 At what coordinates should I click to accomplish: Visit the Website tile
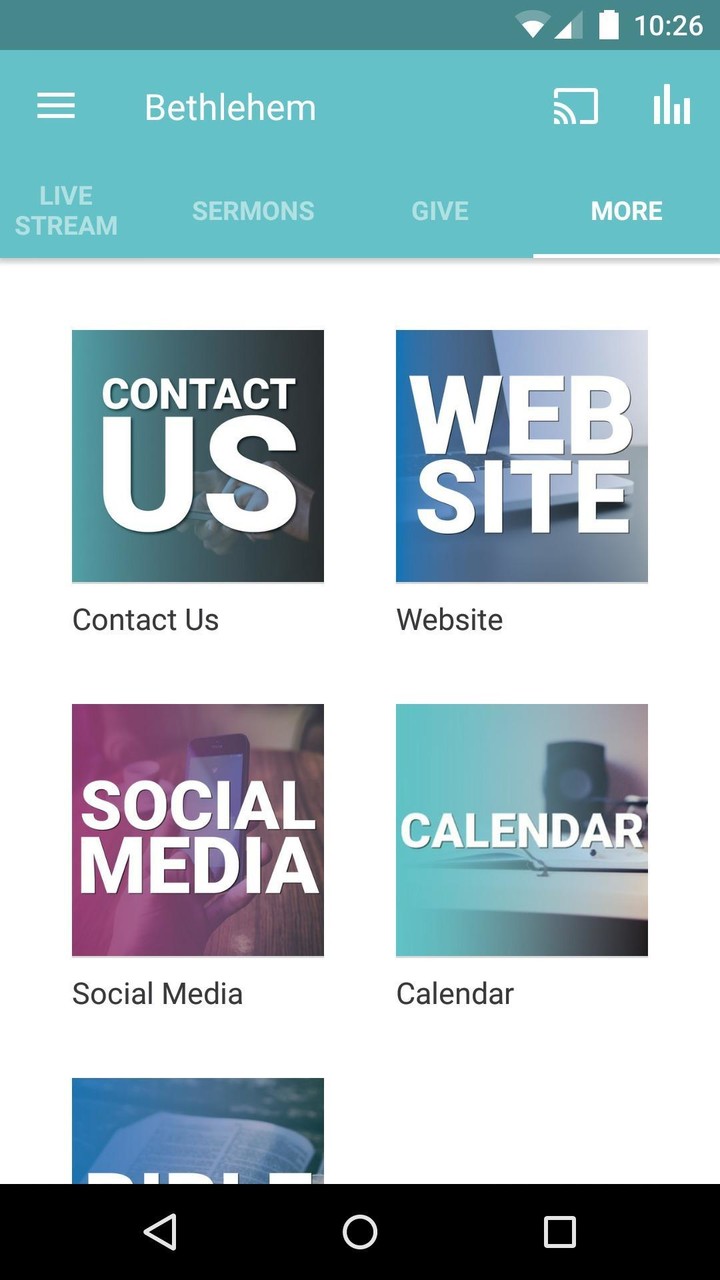coord(522,456)
